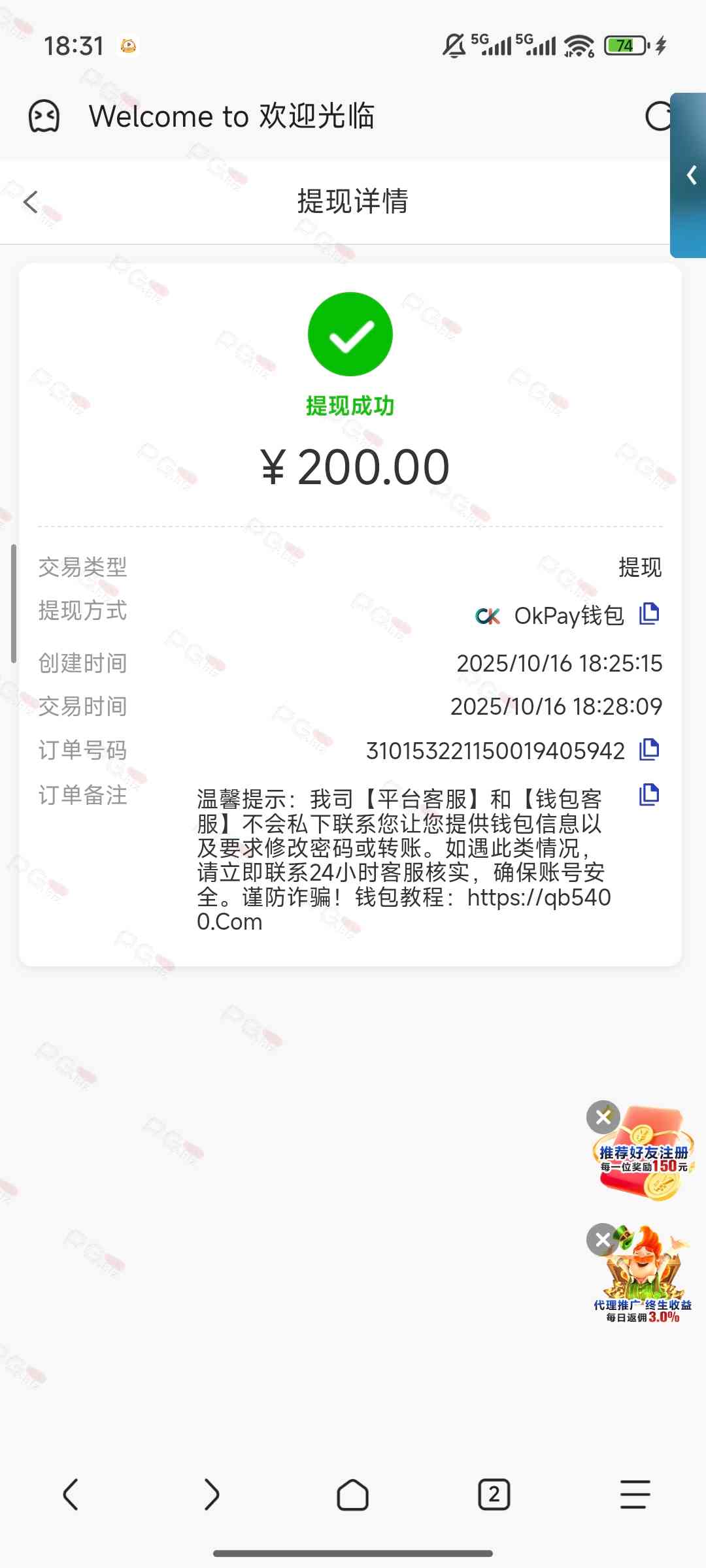Expand the blue side panel arrow

[x=690, y=175]
